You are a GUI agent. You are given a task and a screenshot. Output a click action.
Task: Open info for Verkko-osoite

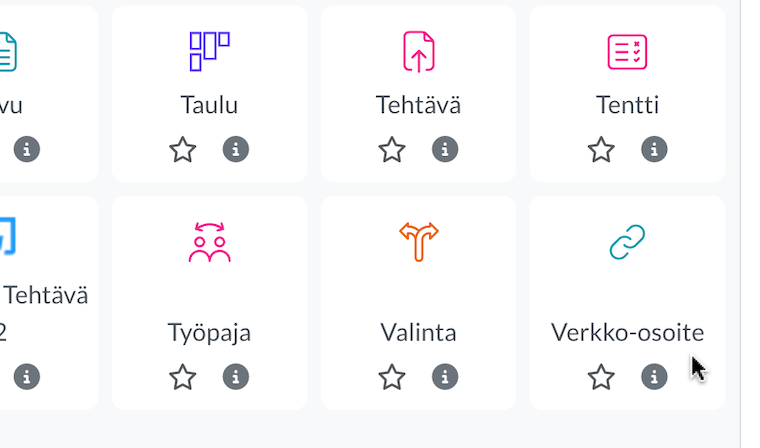click(654, 377)
